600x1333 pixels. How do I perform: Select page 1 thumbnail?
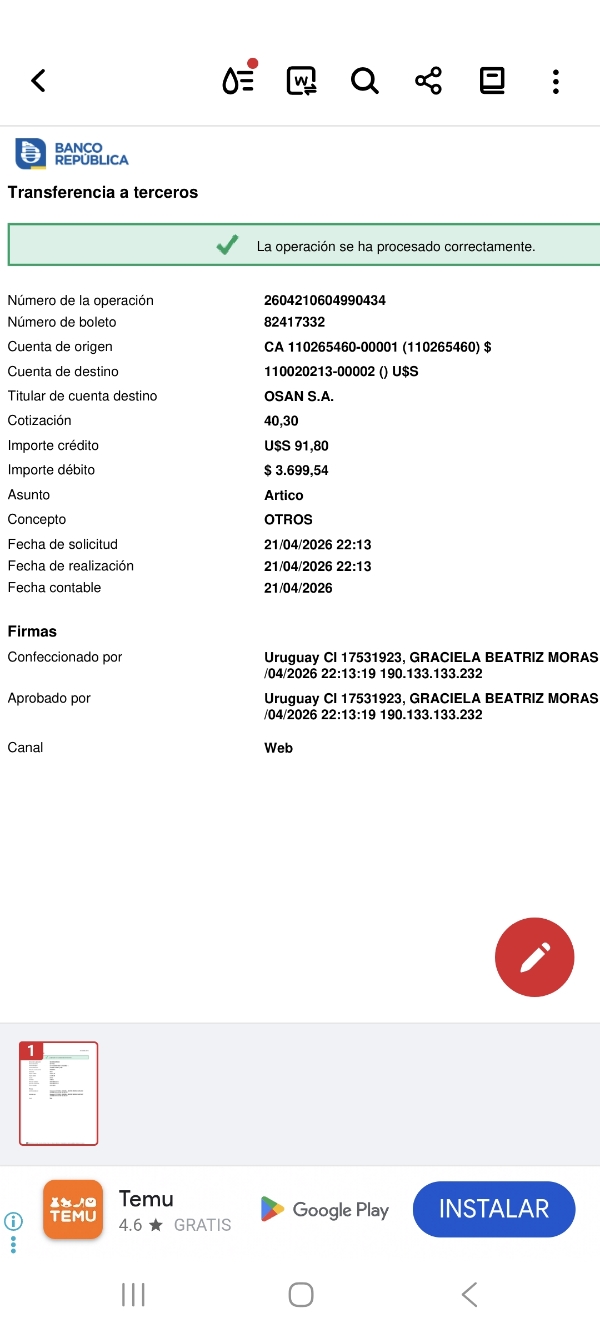(59, 1093)
